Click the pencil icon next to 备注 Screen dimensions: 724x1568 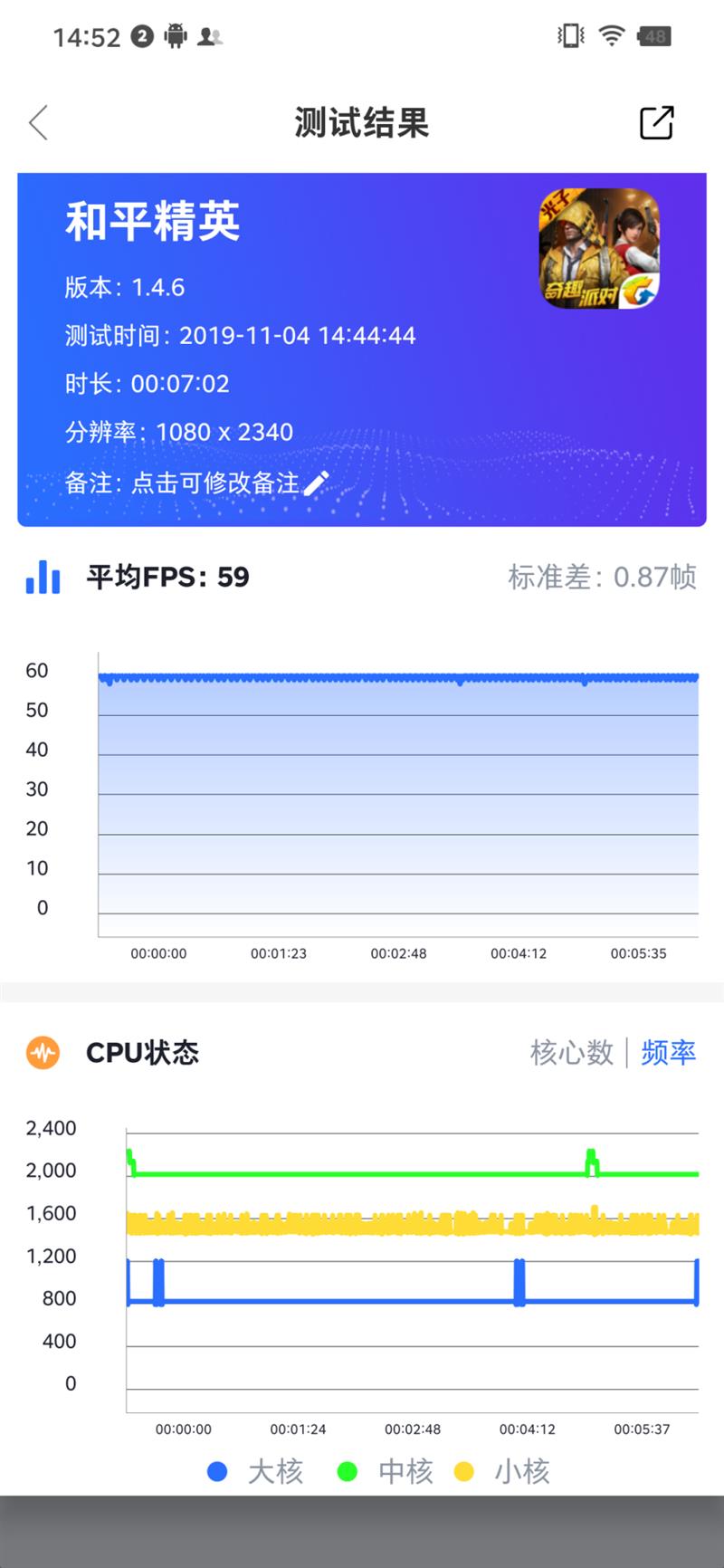click(x=316, y=483)
